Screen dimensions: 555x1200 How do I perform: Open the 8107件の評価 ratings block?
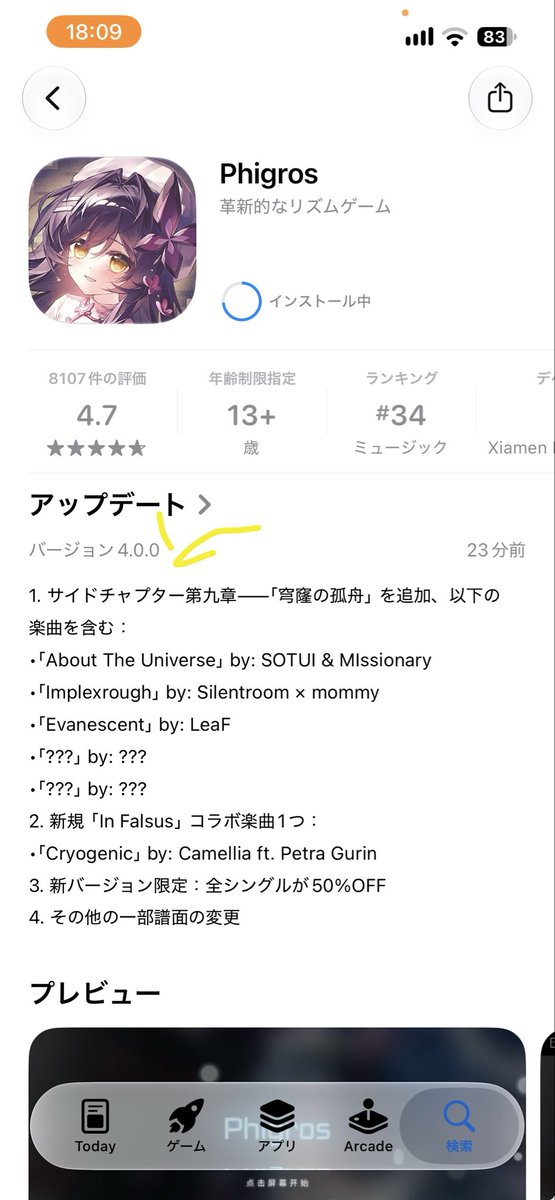pyautogui.click(x=97, y=414)
